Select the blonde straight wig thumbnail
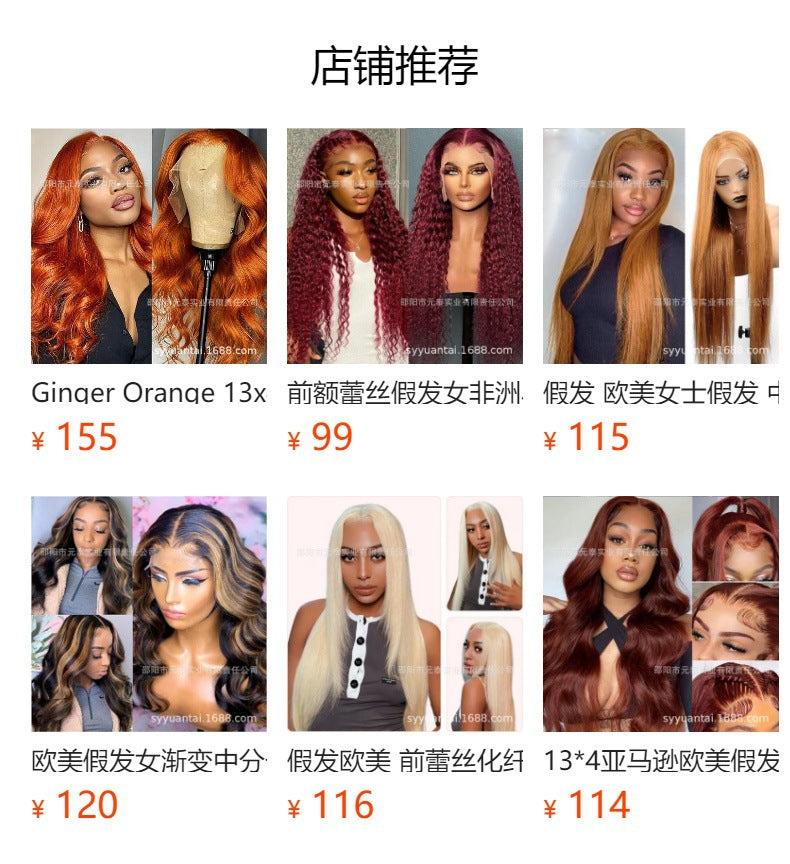This screenshot has height=864, width=790. coord(404,615)
